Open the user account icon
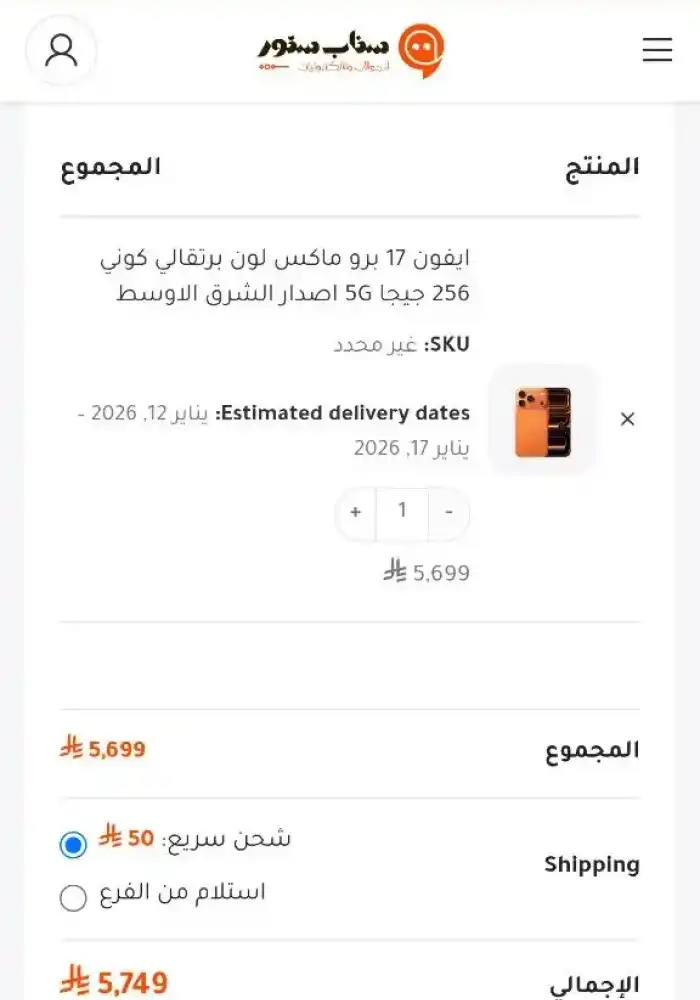Screen dimensions: 700x1000 click(61, 50)
